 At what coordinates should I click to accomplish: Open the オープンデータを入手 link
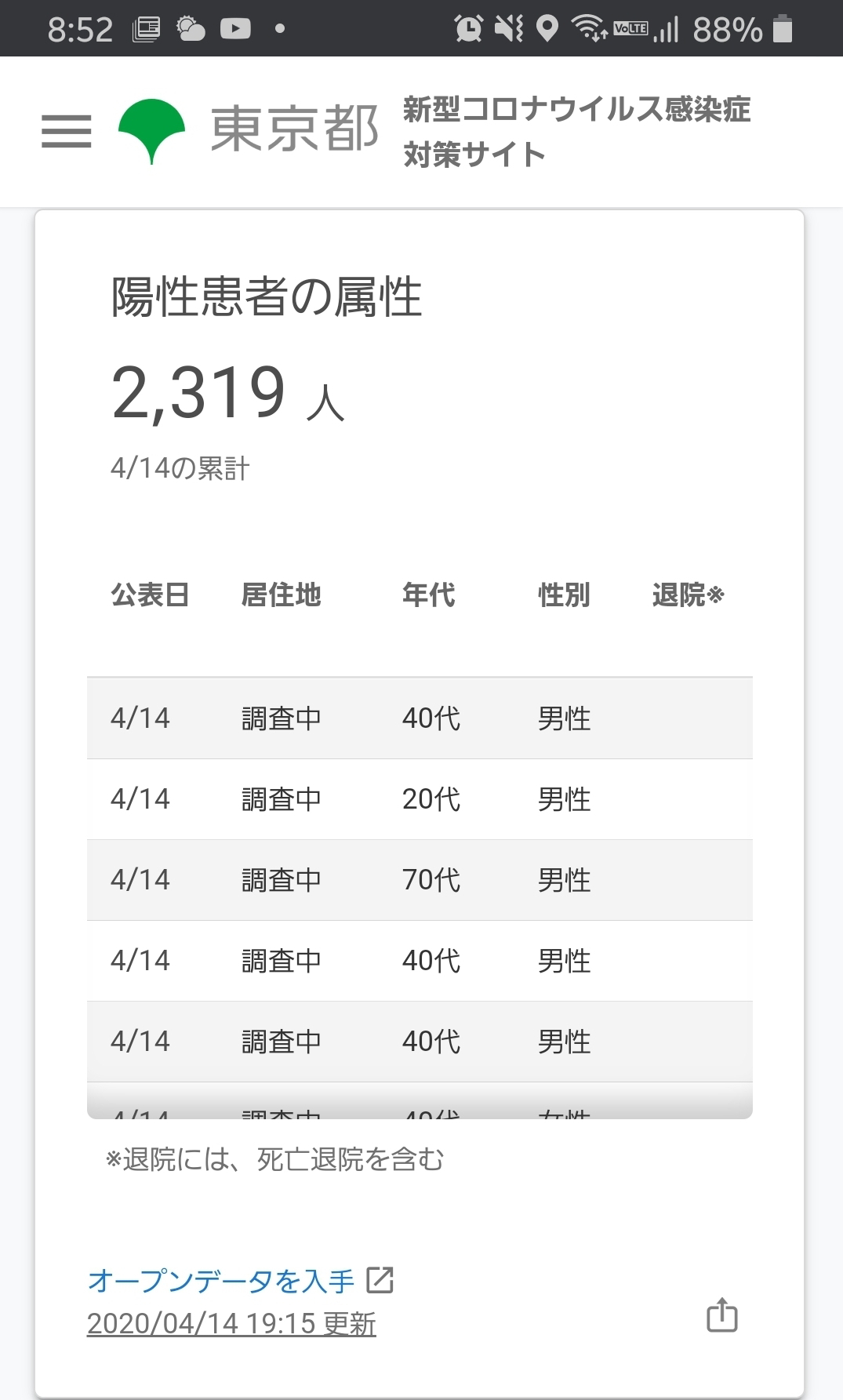point(240,1281)
